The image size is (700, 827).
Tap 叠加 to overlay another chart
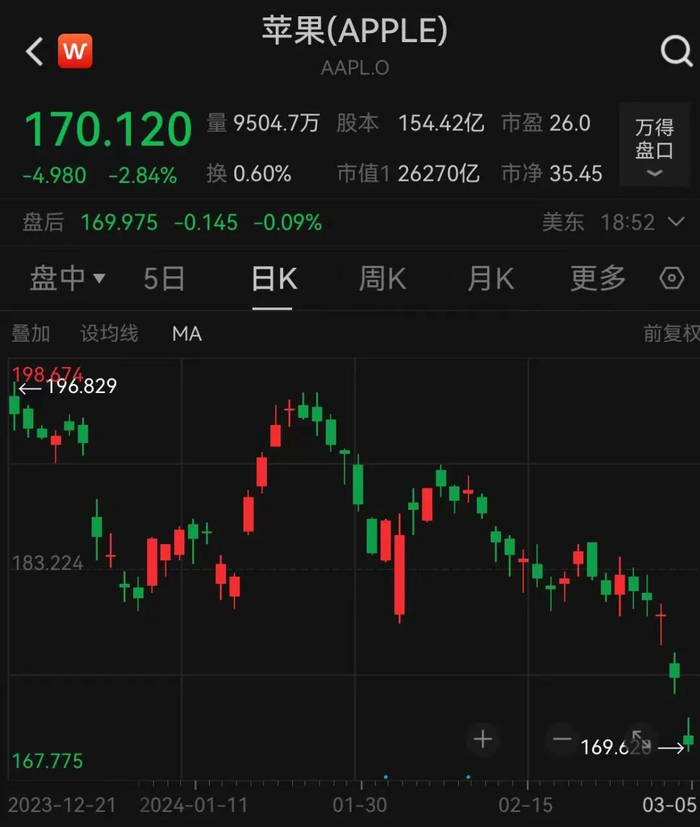30,334
